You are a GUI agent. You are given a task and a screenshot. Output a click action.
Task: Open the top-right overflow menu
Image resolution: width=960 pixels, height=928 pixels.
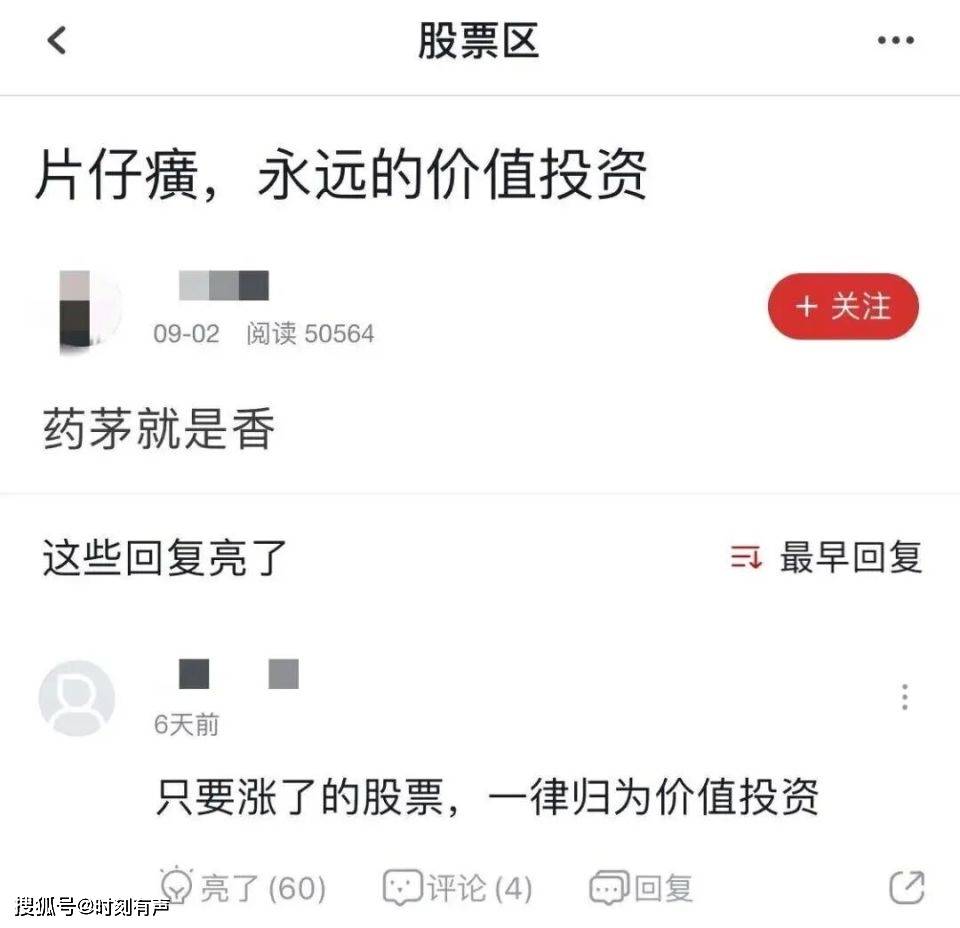(895, 41)
